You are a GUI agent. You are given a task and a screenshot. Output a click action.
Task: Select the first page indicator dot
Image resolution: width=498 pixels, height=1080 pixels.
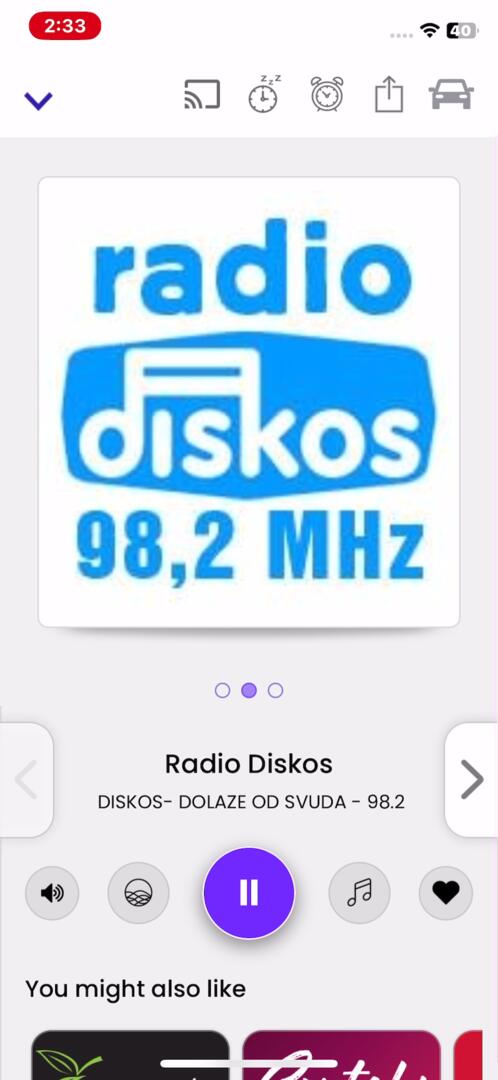click(222, 690)
